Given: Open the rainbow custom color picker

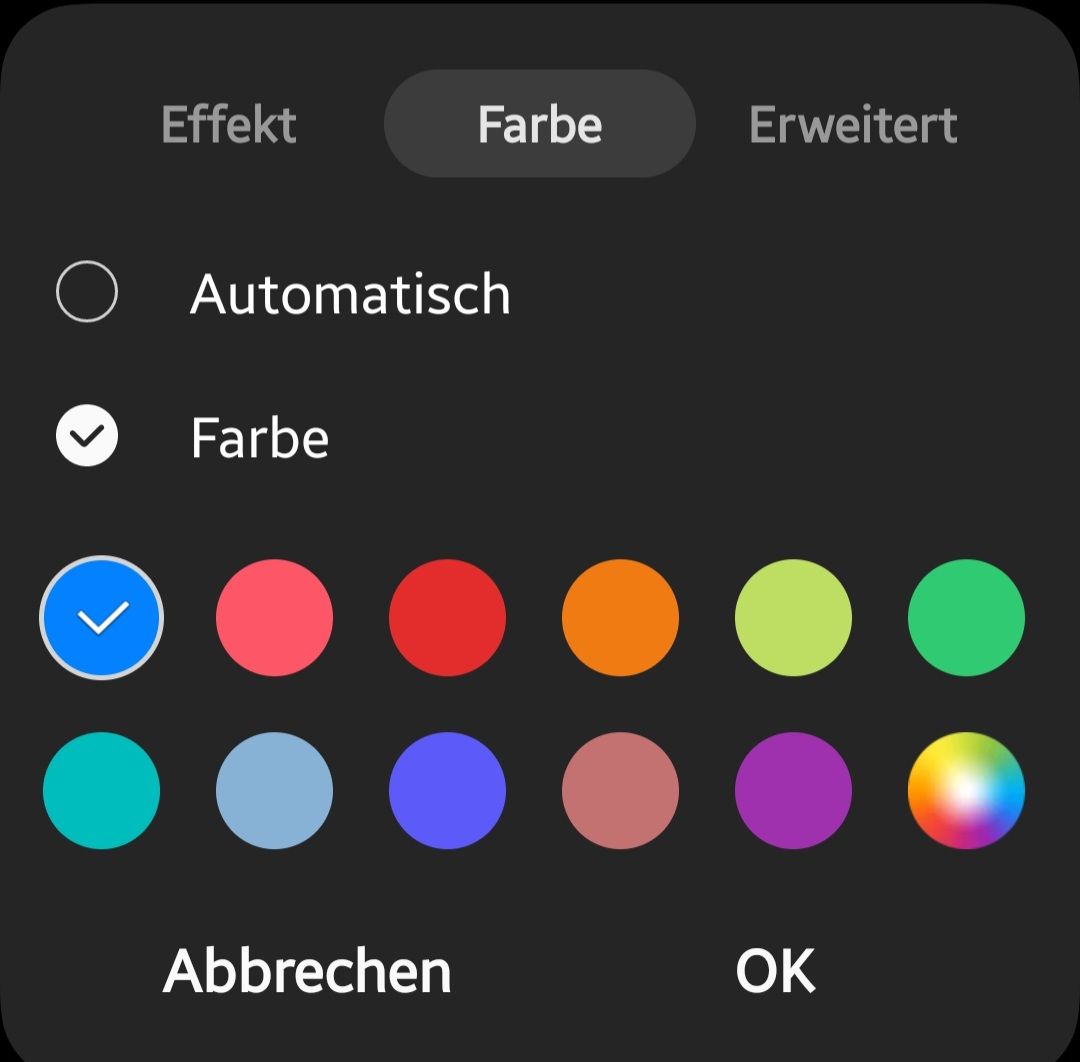Looking at the screenshot, I should [x=966, y=790].
